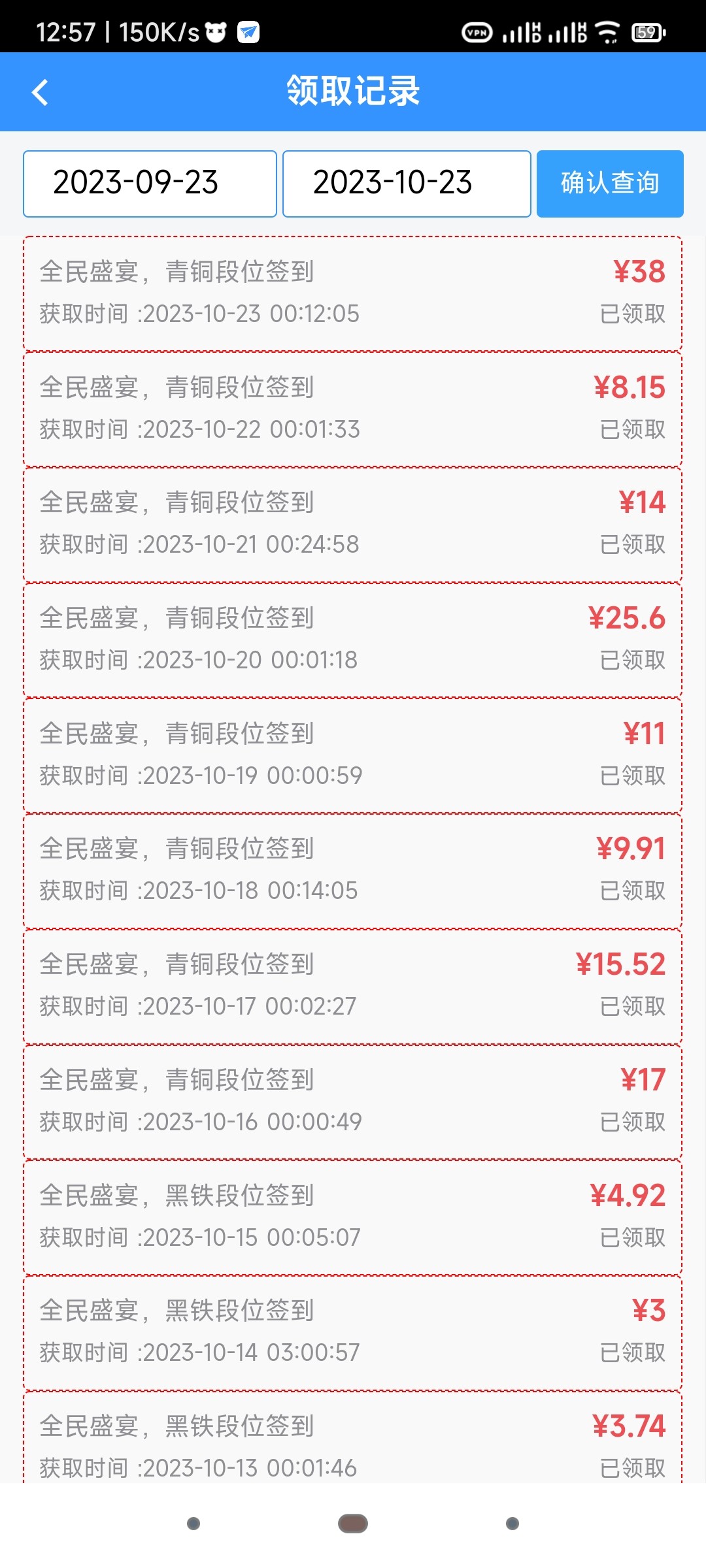
Task: Tap the Telegram icon in the status bar
Action: 248,31
